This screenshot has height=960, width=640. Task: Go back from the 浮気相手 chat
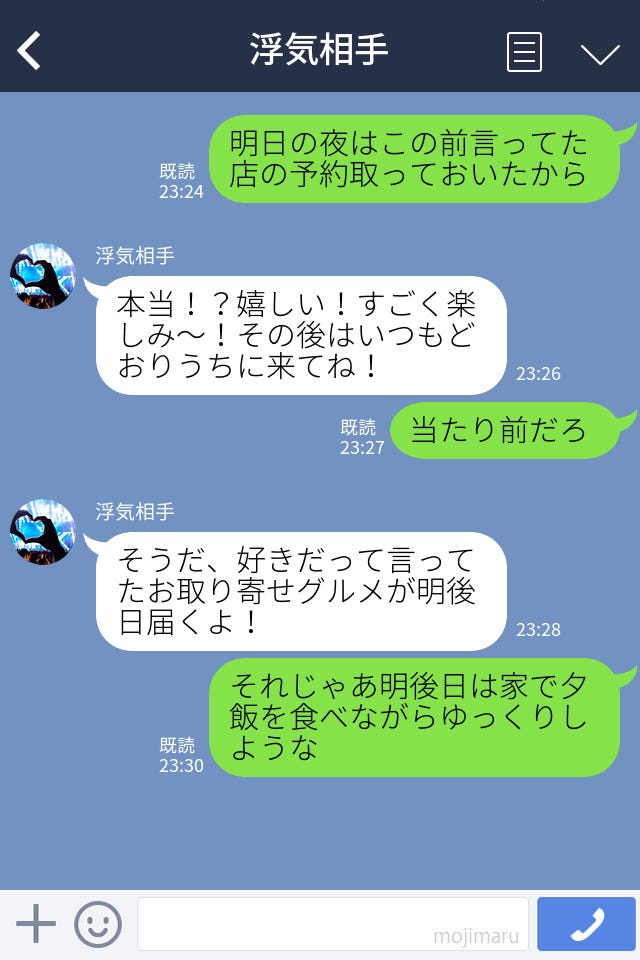pyautogui.click(x=29, y=51)
